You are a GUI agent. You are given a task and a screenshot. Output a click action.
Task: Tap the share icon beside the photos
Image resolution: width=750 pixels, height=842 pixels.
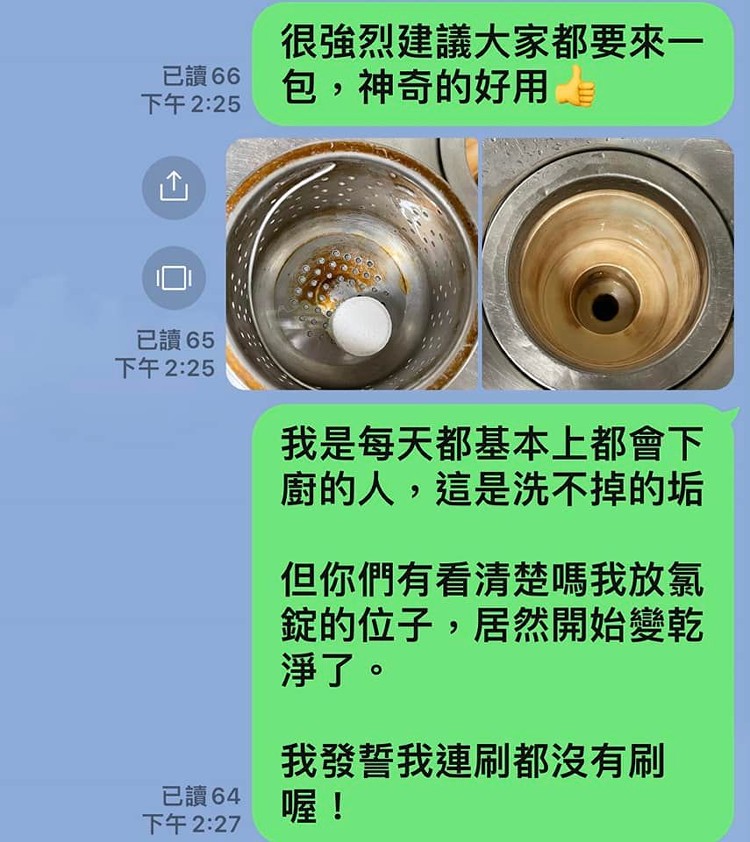[x=174, y=187]
